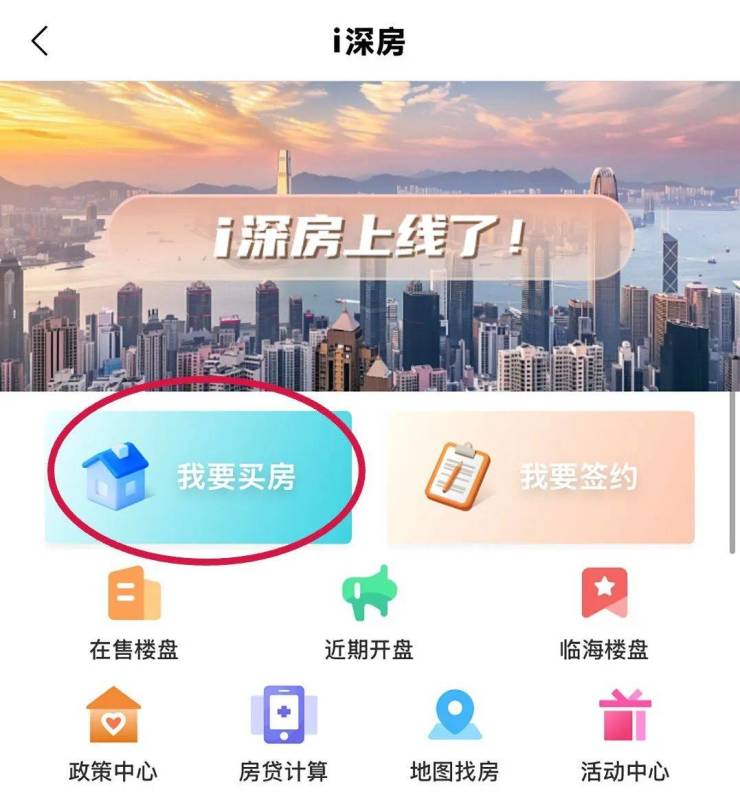Open the i深房上线了 banner
740x802 pixels.
(x=369, y=238)
